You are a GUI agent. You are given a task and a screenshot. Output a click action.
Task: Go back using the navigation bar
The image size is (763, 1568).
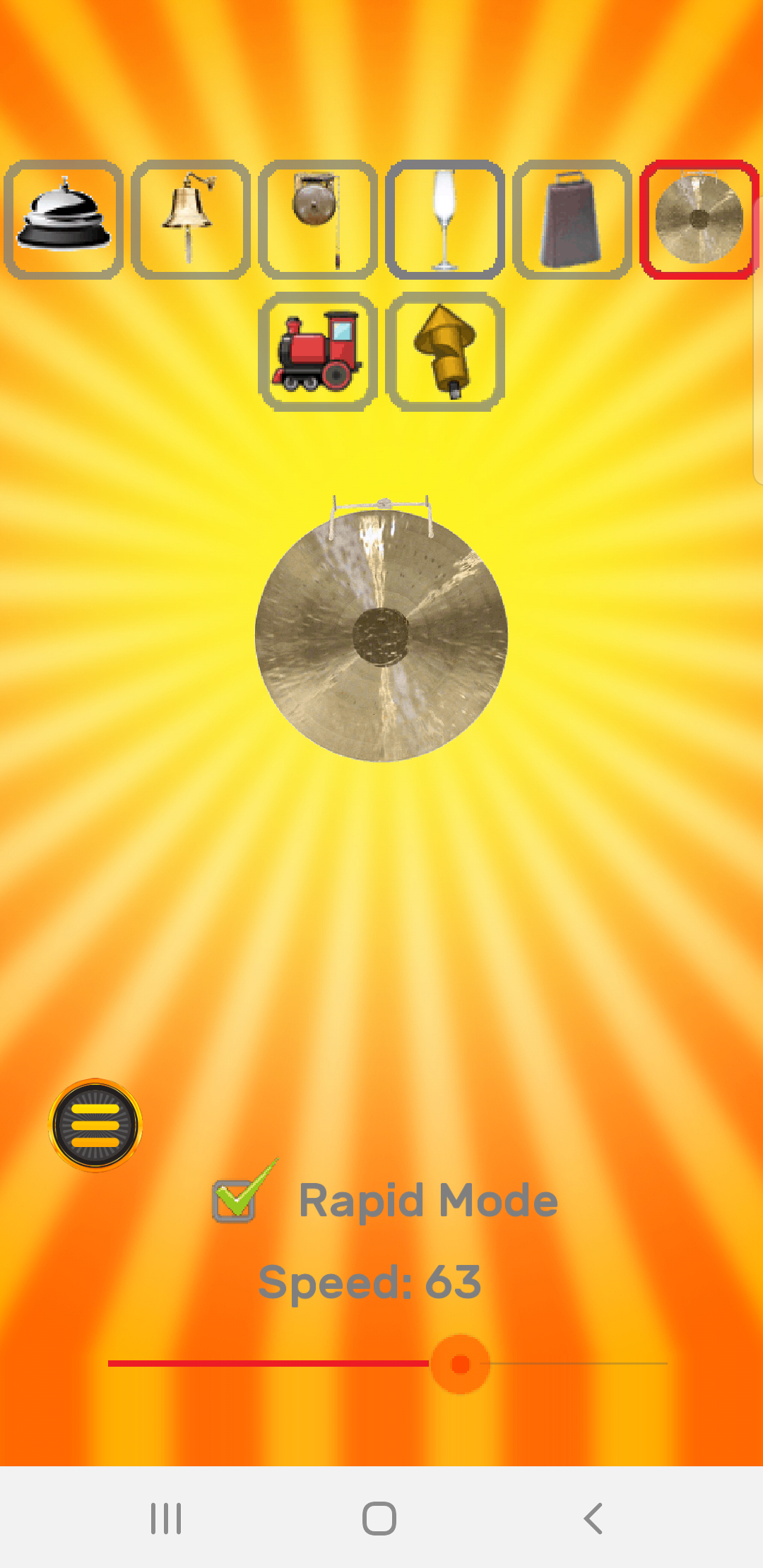click(593, 1518)
